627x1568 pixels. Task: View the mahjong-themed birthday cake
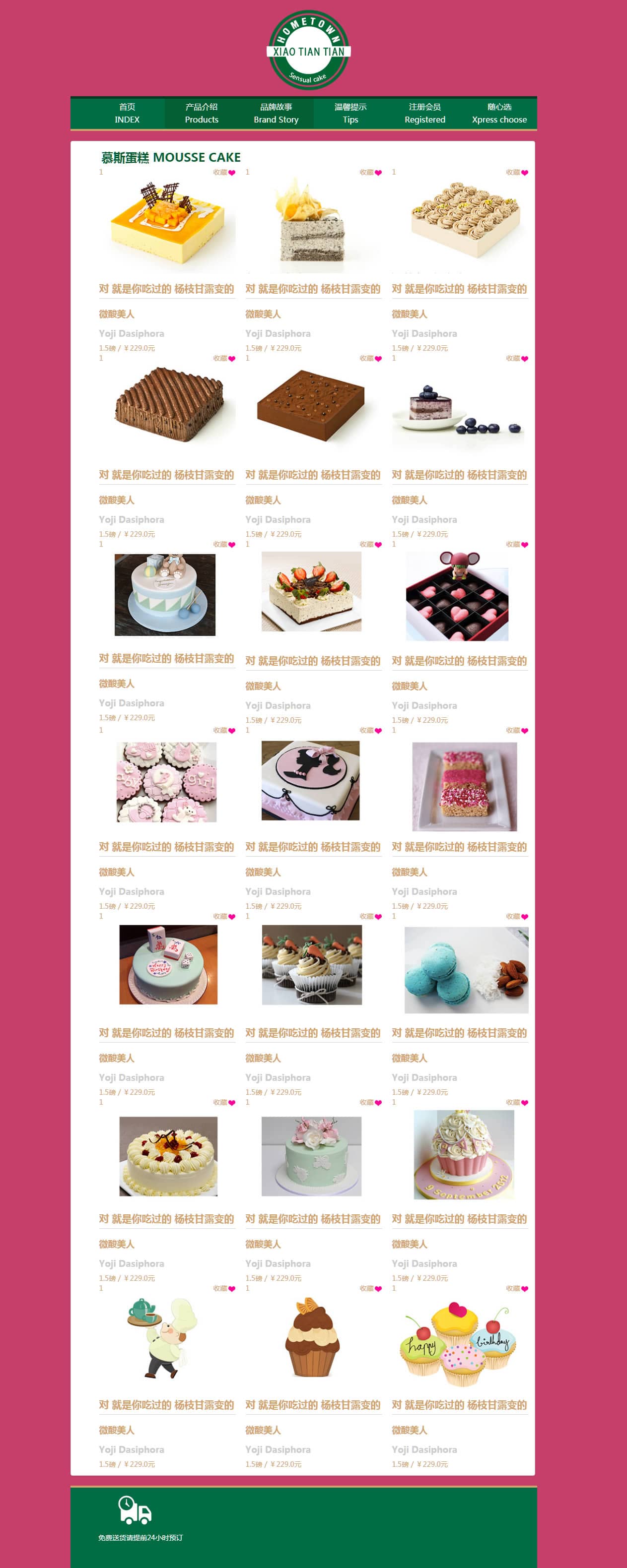tap(168, 964)
